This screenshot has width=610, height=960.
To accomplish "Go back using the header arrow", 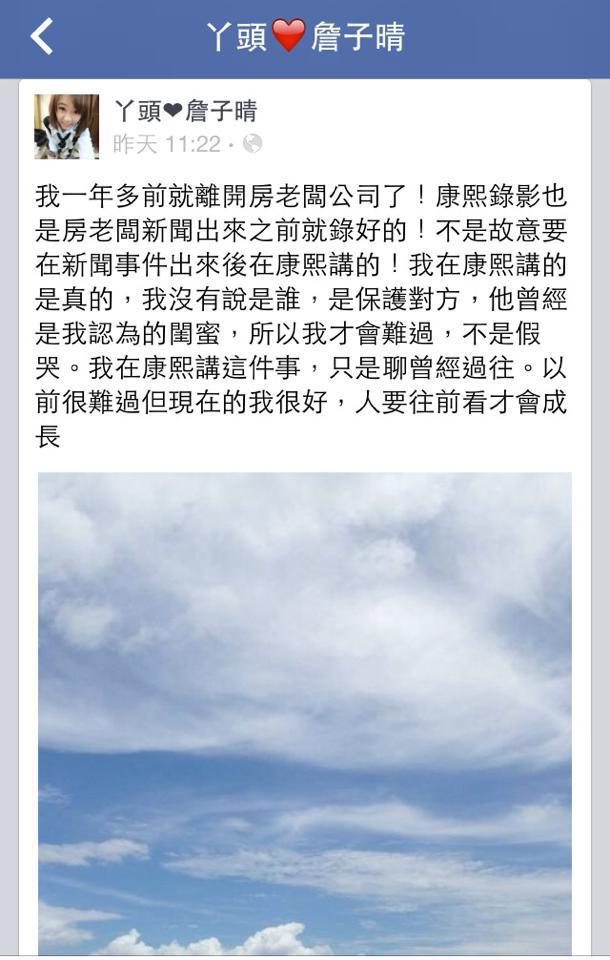I will click(41, 37).
